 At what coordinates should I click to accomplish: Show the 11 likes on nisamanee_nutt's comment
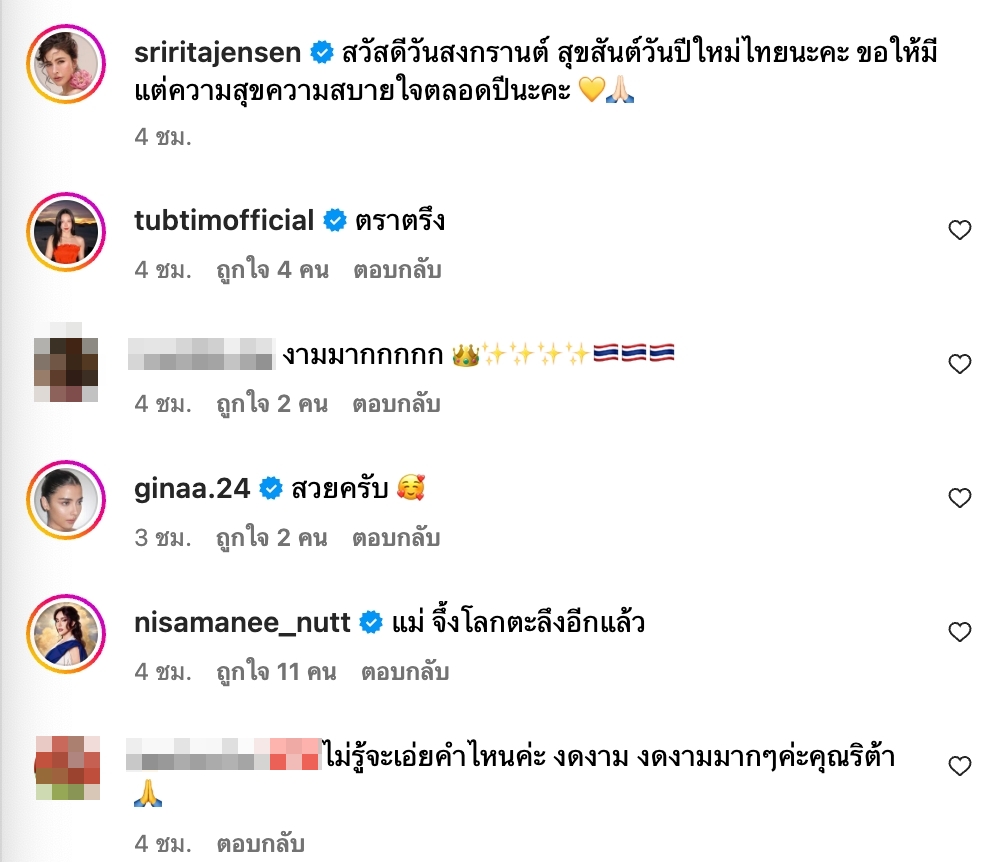coord(276,672)
